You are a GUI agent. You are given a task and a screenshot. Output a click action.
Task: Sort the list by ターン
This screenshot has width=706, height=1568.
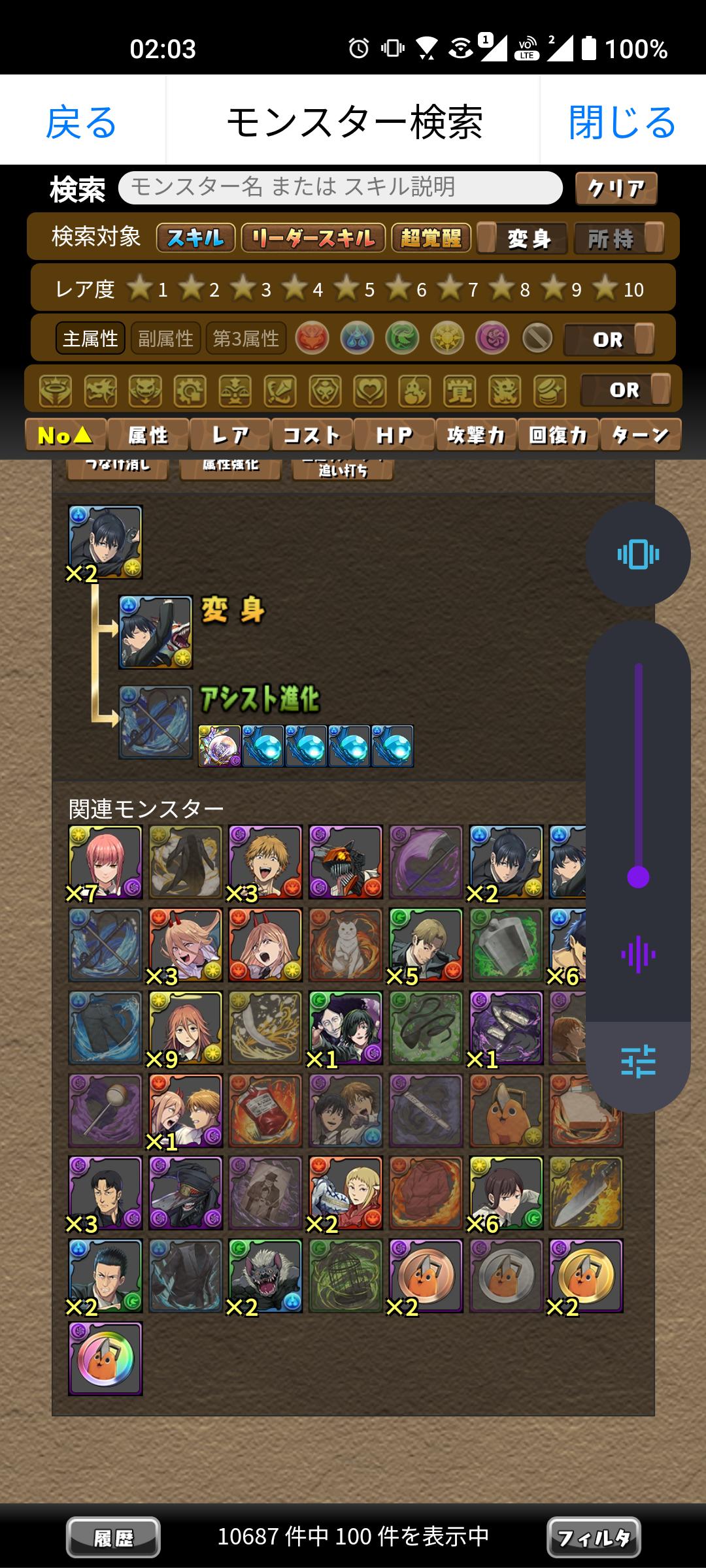click(x=640, y=435)
